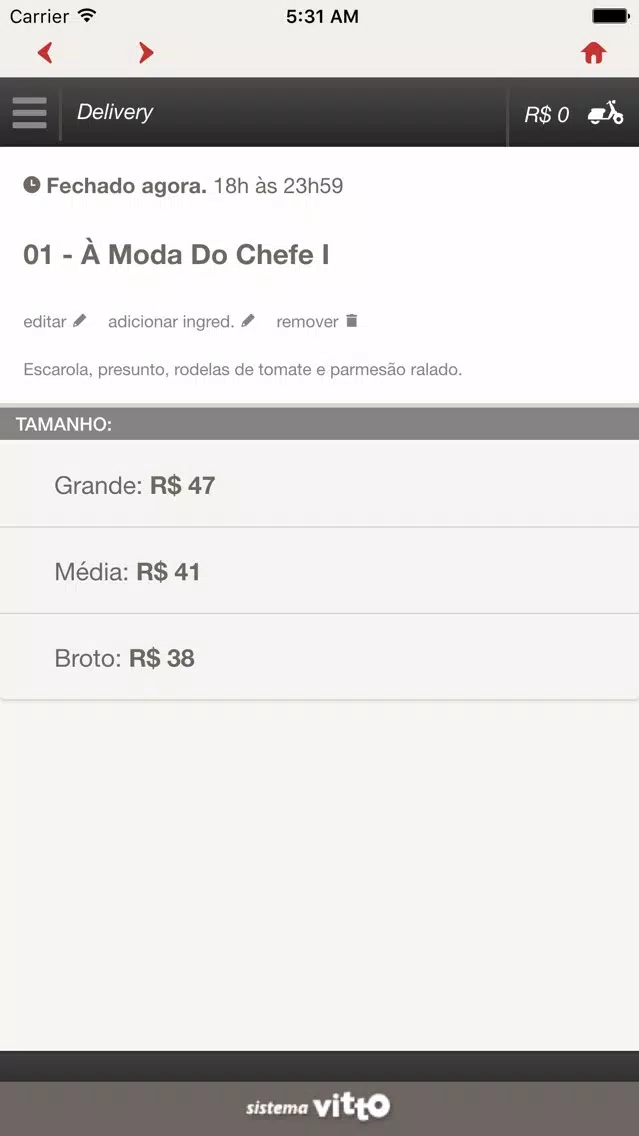The width and height of the screenshot is (639, 1136).
Task: Pick the Broto size for R$ 38
Action: pos(320,657)
